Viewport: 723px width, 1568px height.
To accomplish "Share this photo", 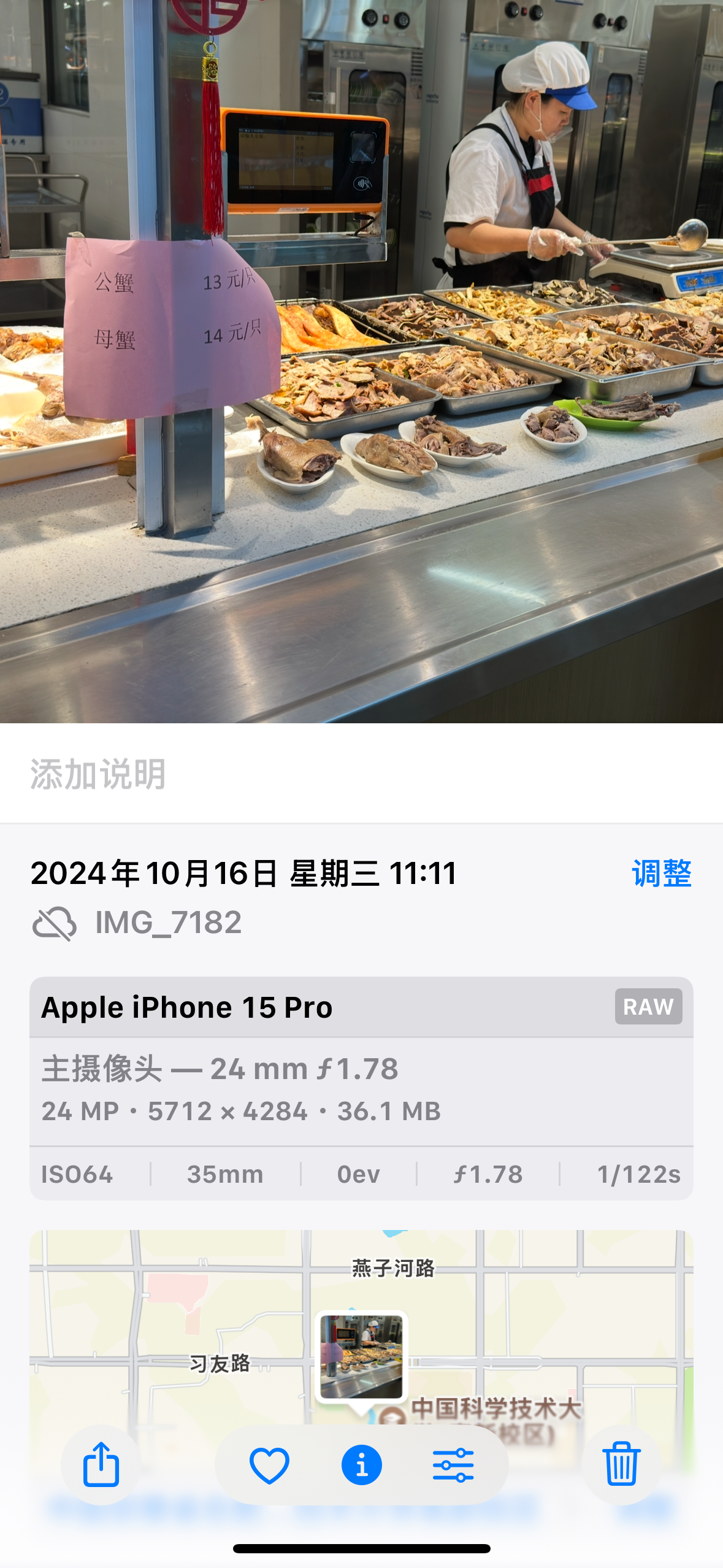I will tap(101, 1464).
